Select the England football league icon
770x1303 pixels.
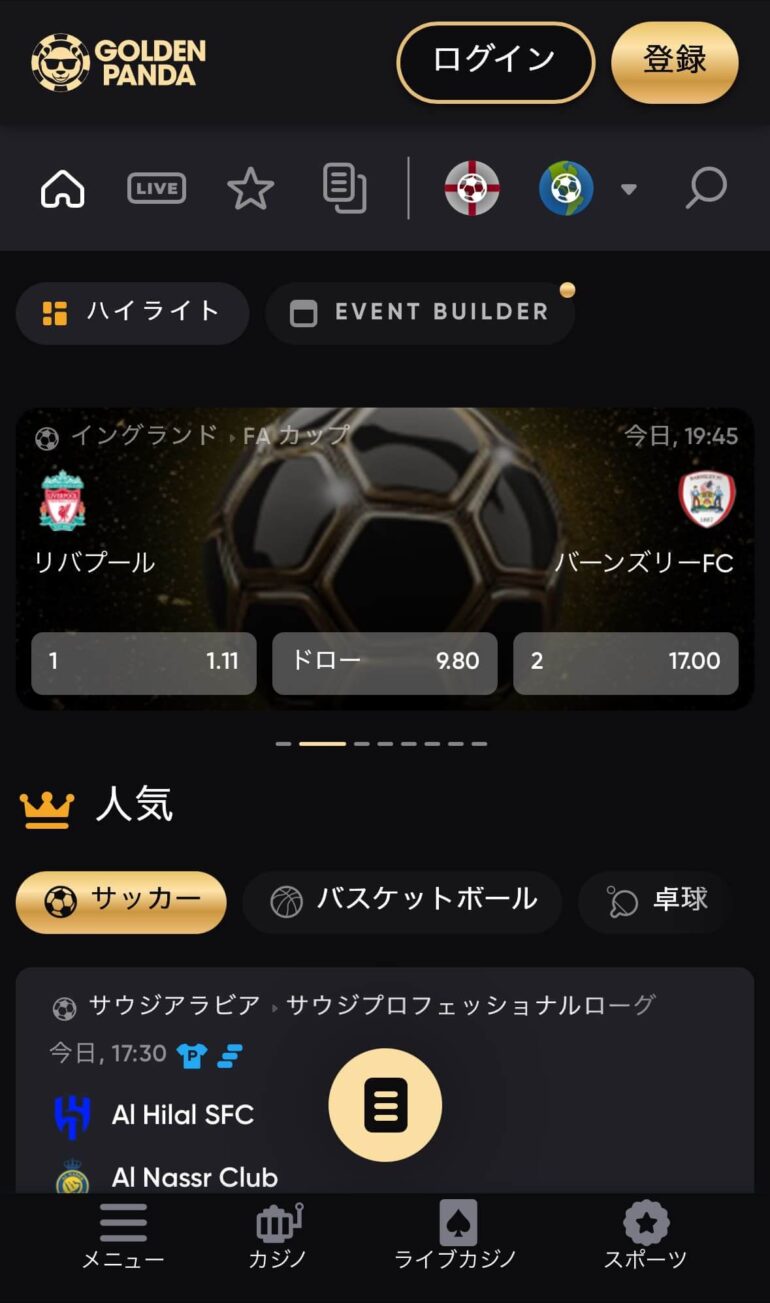click(472, 188)
